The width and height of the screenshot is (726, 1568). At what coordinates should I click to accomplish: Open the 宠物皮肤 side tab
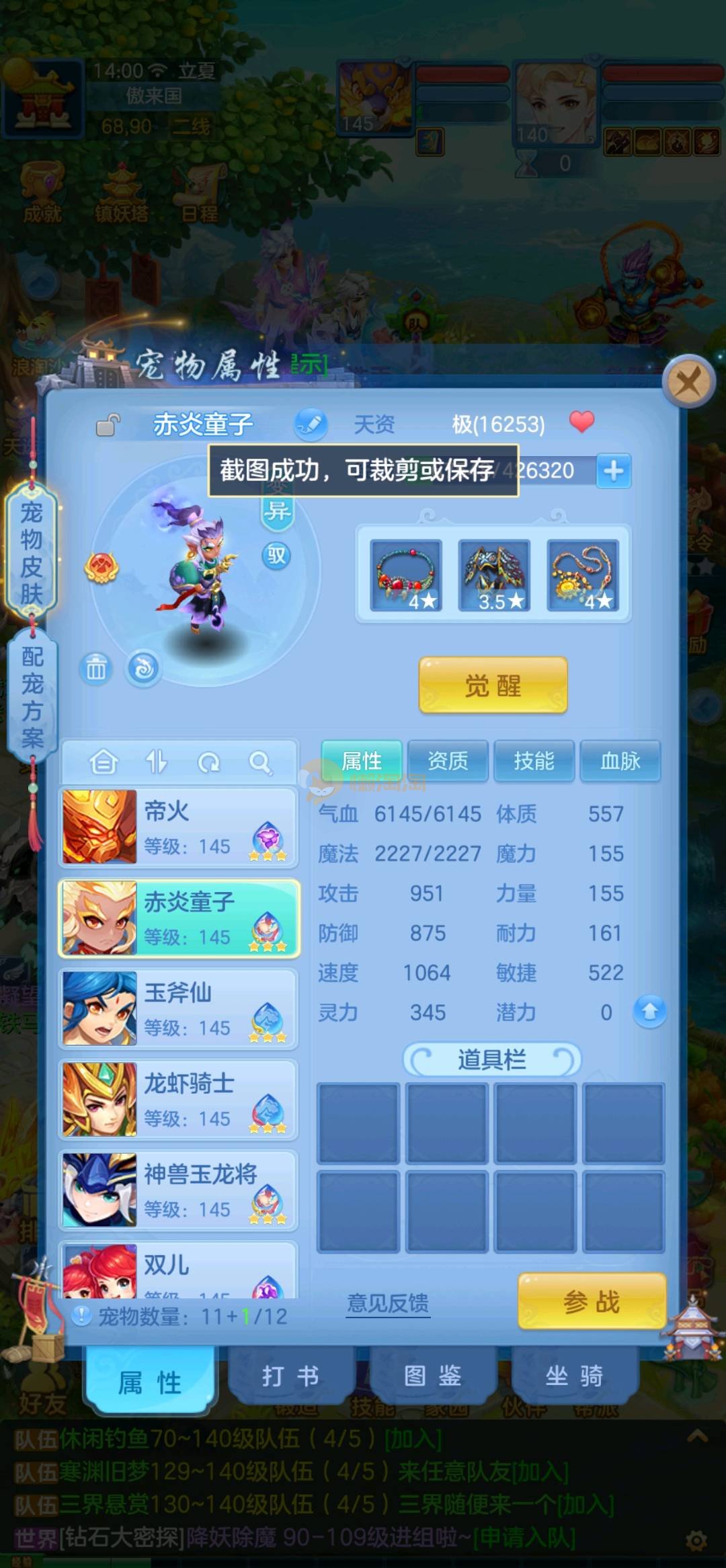tap(31, 552)
